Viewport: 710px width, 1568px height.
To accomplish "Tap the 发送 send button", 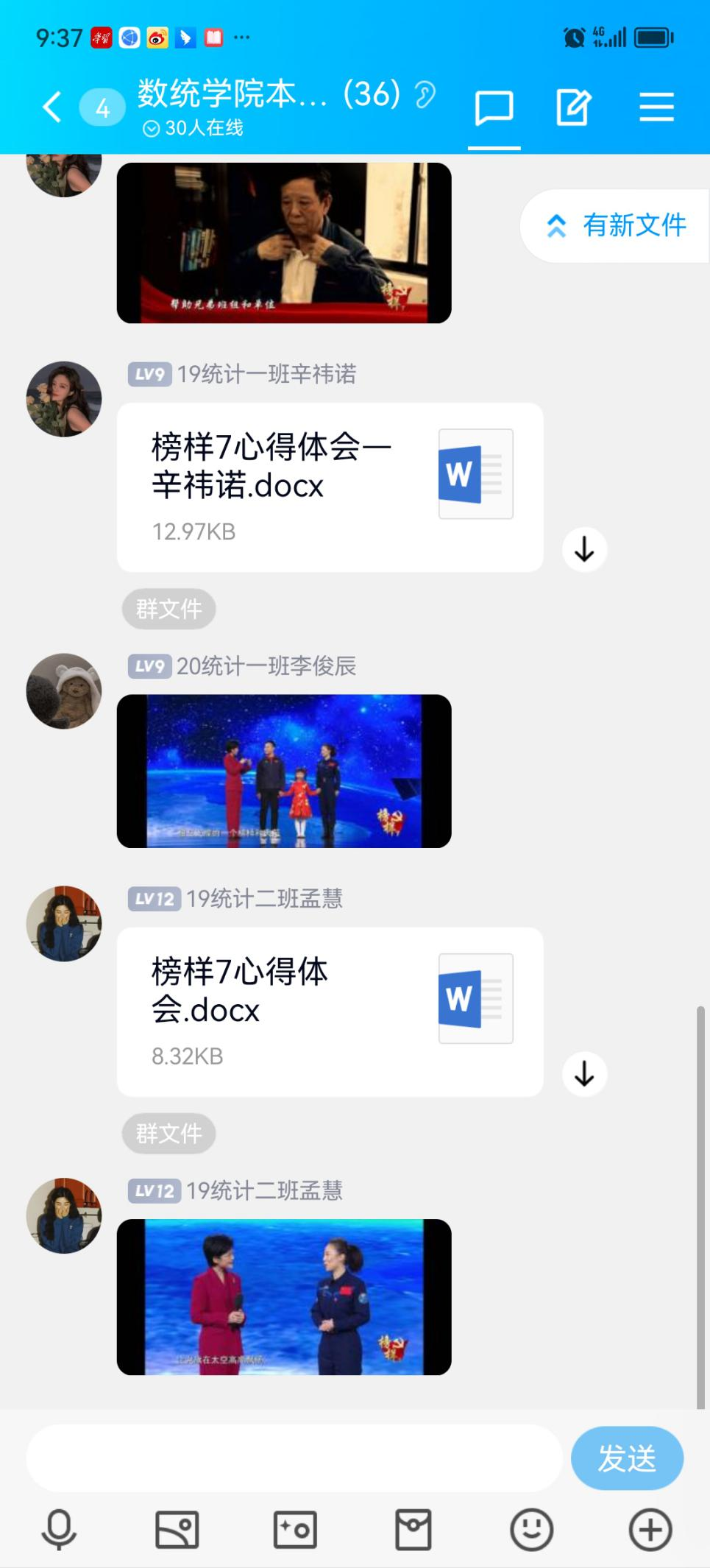I will pyautogui.click(x=627, y=1458).
